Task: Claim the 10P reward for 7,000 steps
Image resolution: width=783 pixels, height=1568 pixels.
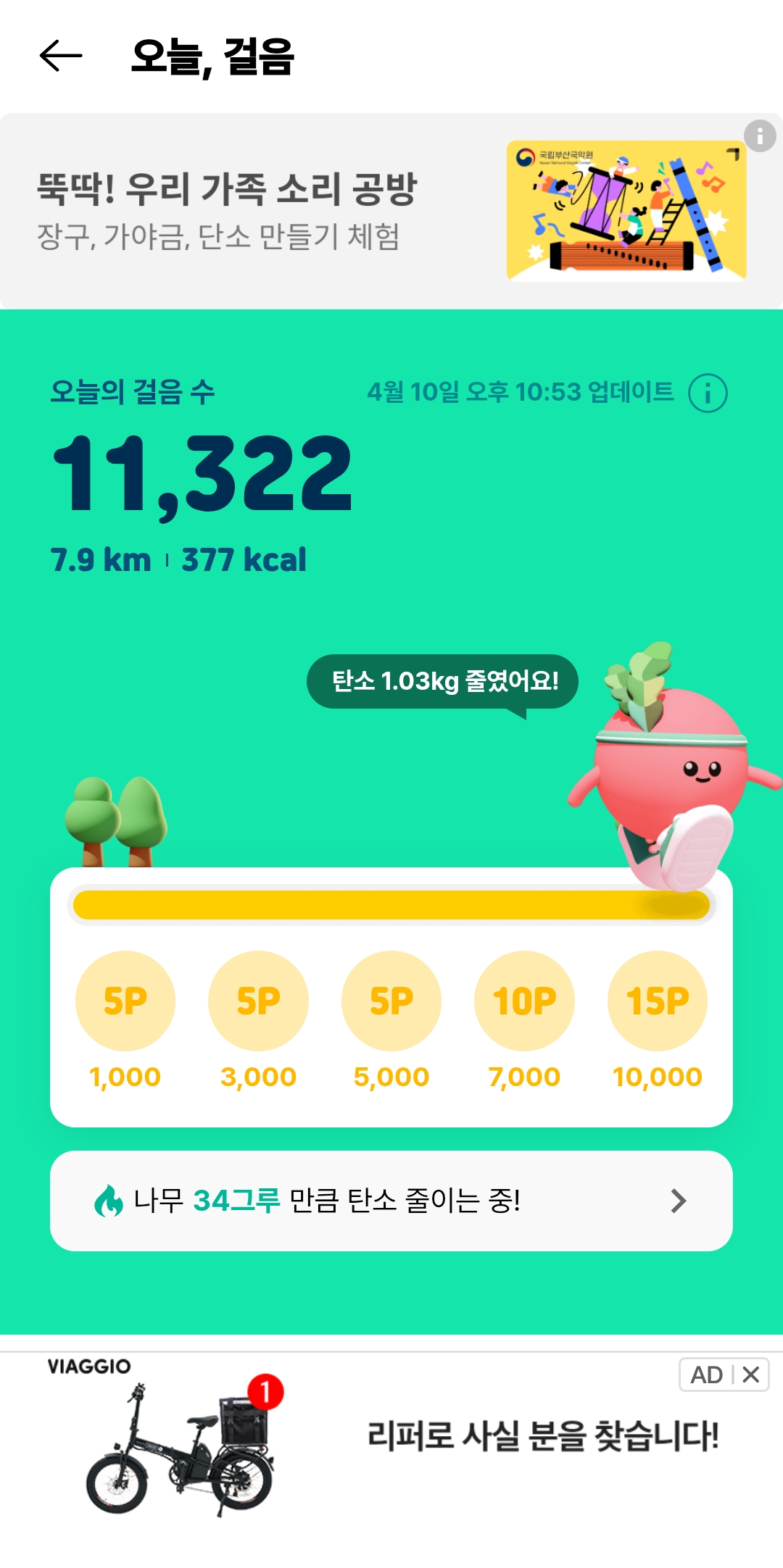Action: (x=524, y=1001)
